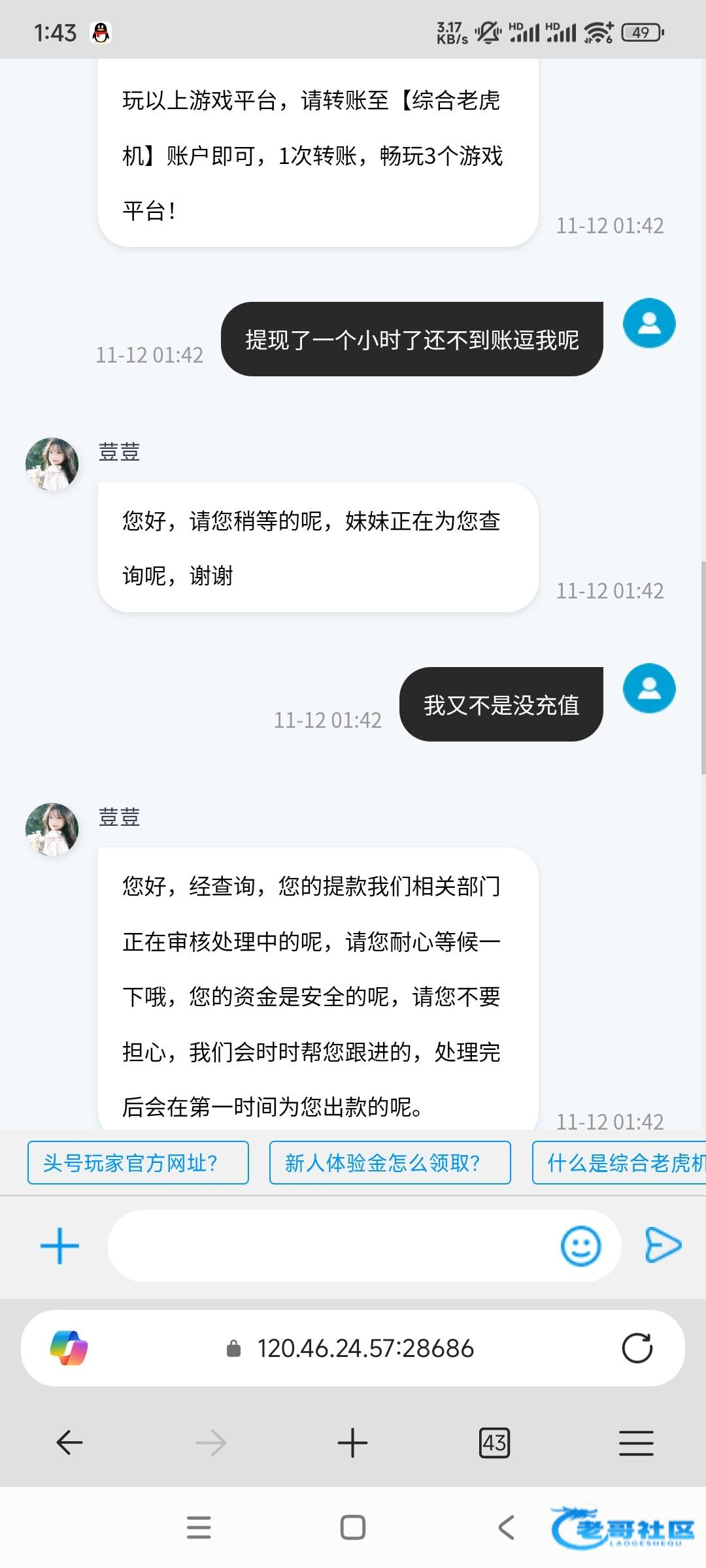This screenshot has height=1568, width=706.
Task: Edit the address bar URL 120.46.24.57:28686
Action: pos(365,1348)
